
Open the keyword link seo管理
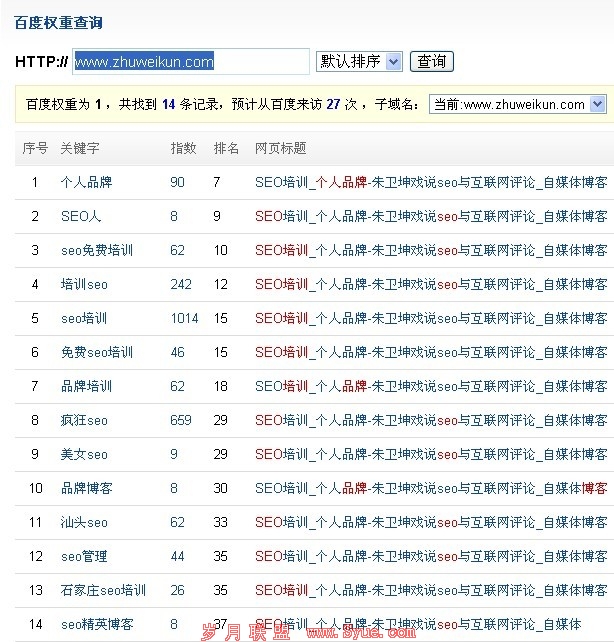(x=84, y=556)
